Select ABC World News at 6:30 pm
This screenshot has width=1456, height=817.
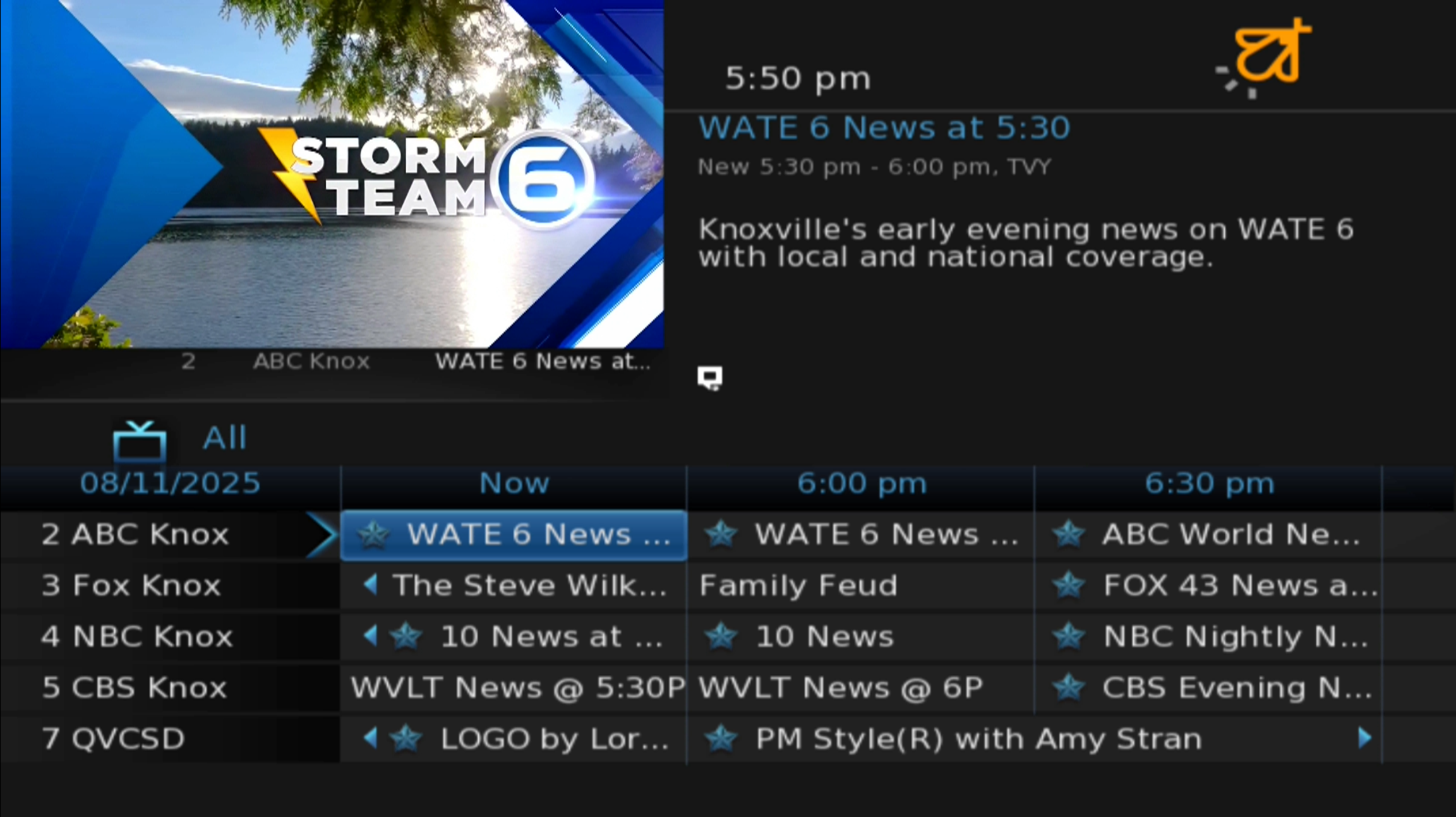[1208, 535]
